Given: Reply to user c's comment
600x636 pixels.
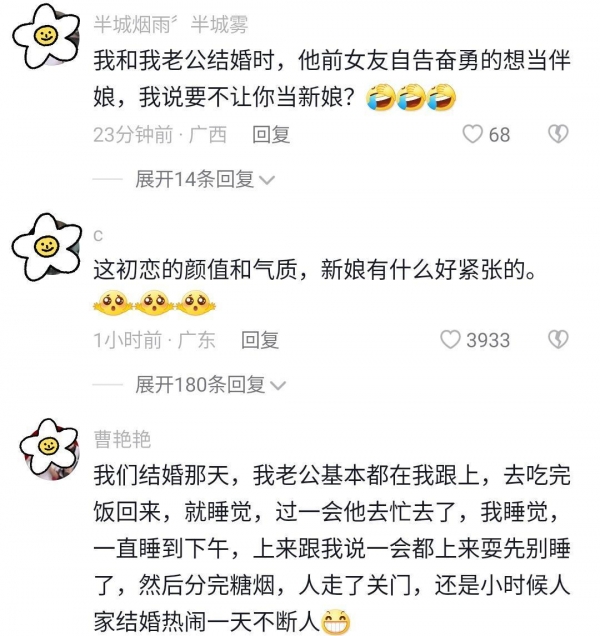Looking at the screenshot, I should [260, 340].
